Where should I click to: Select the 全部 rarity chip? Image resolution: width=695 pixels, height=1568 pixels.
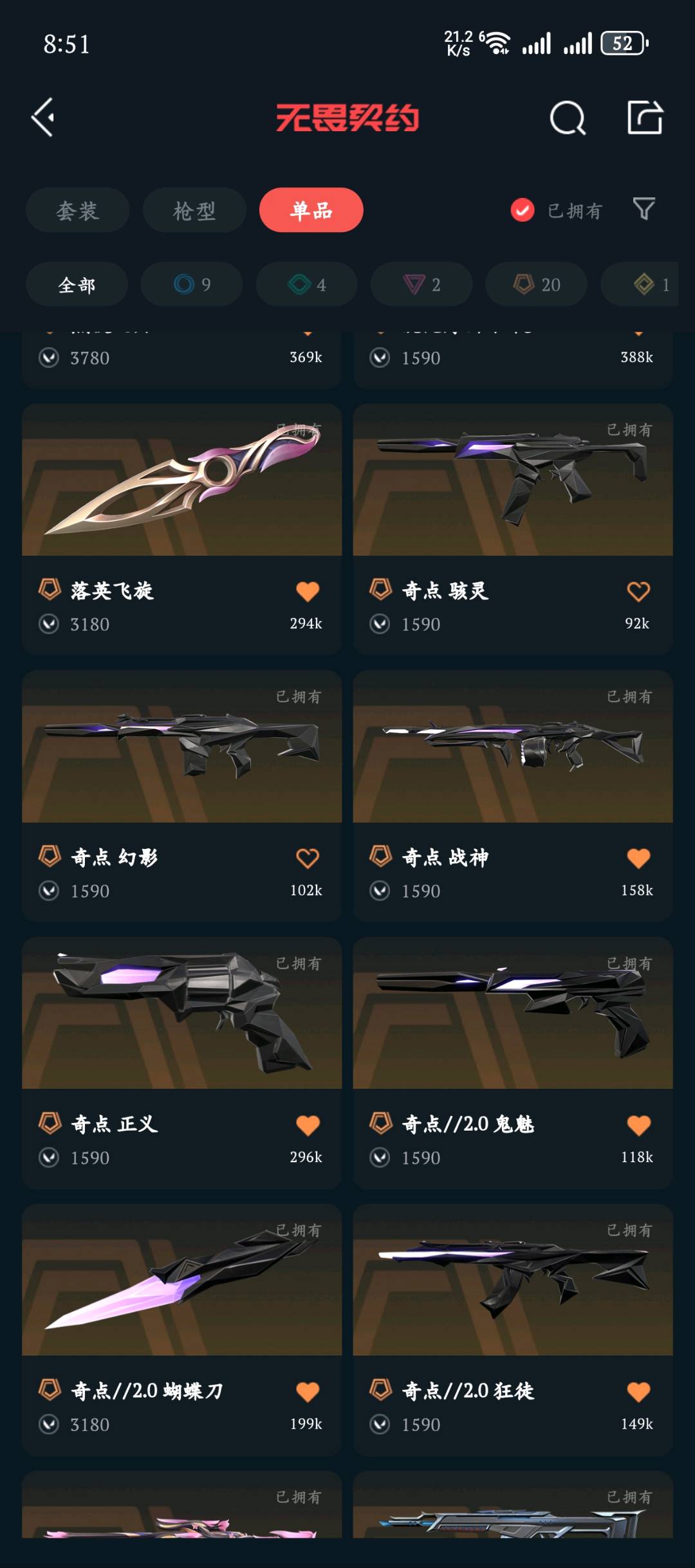(77, 284)
